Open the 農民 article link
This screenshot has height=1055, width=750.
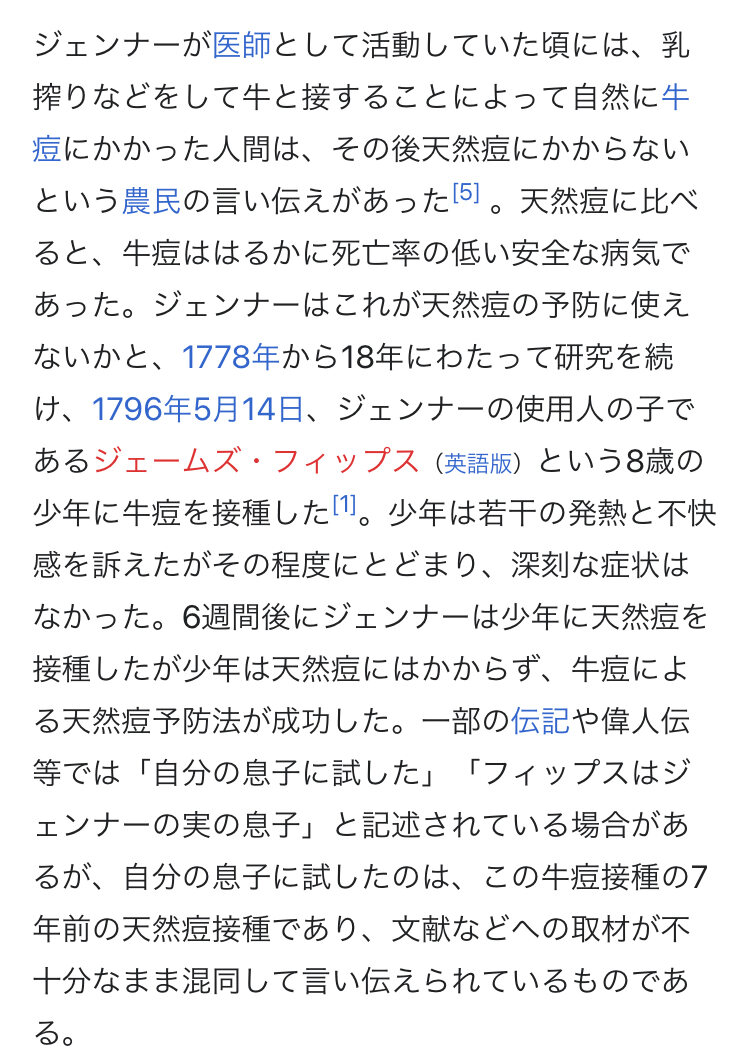point(151,201)
